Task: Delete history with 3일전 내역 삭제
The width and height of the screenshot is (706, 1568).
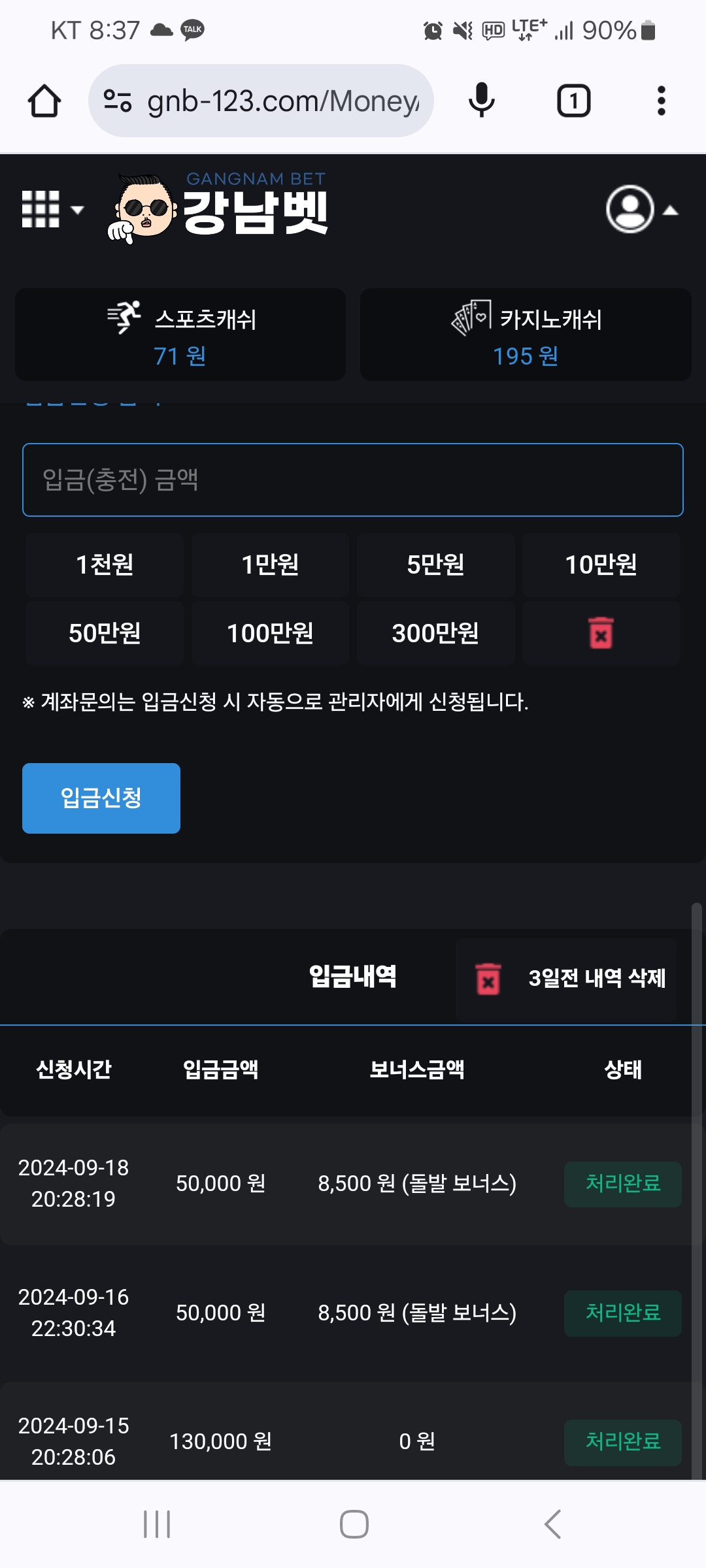Action: pyautogui.click(x=567, y=979)
